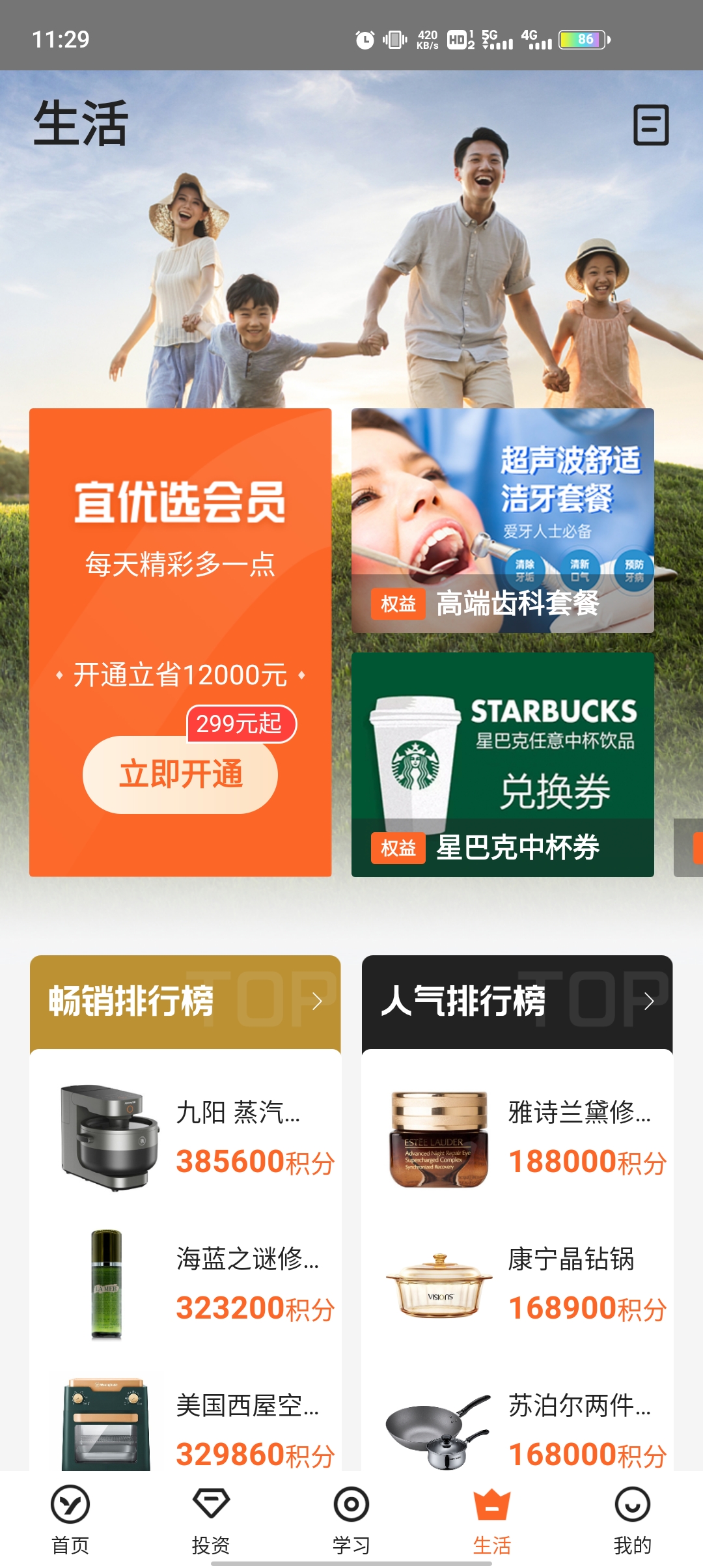Screen dimensions: 703x1568
Task: Open the 苏泊尔两件 product at 168000积分
Action: (517, 1429)
